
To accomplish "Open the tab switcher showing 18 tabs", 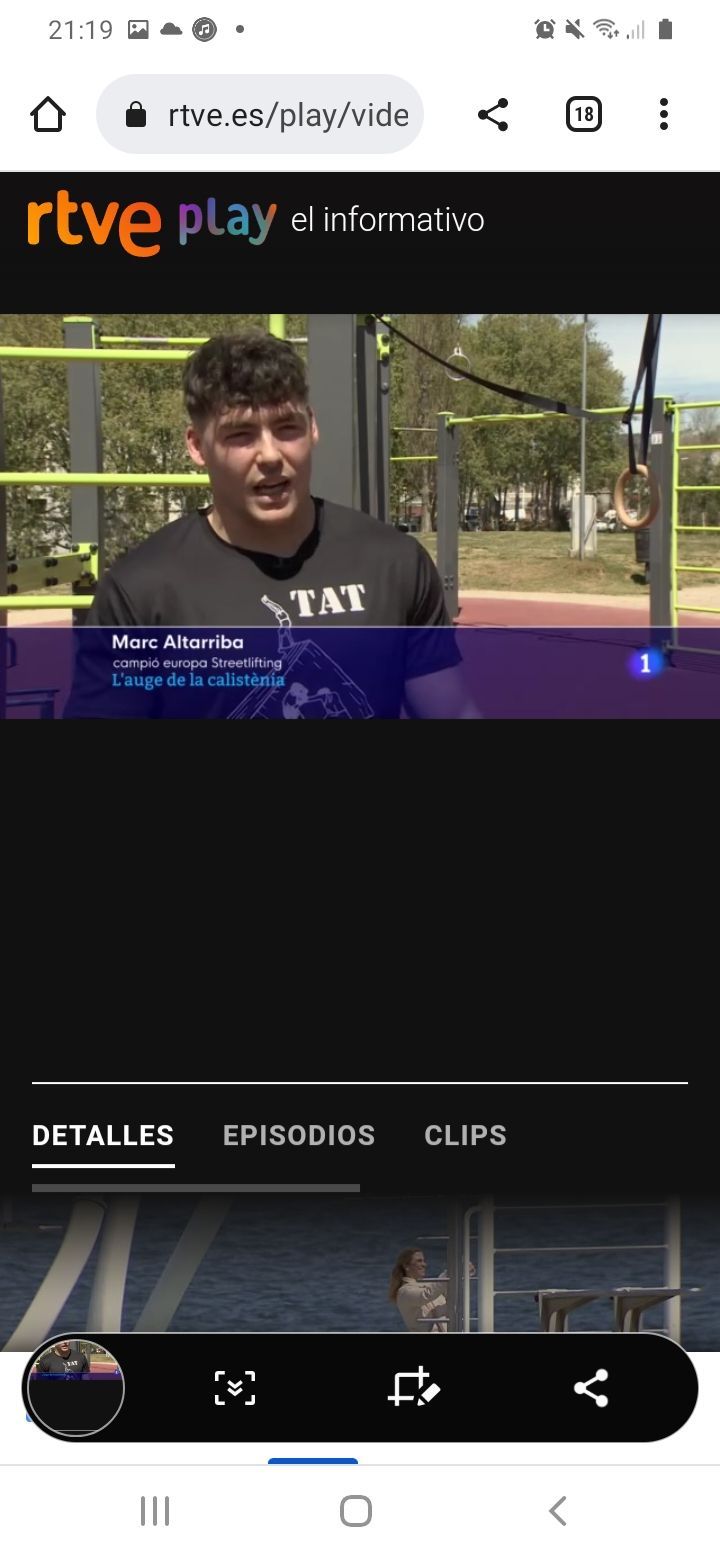I will [x=583, y=115].
